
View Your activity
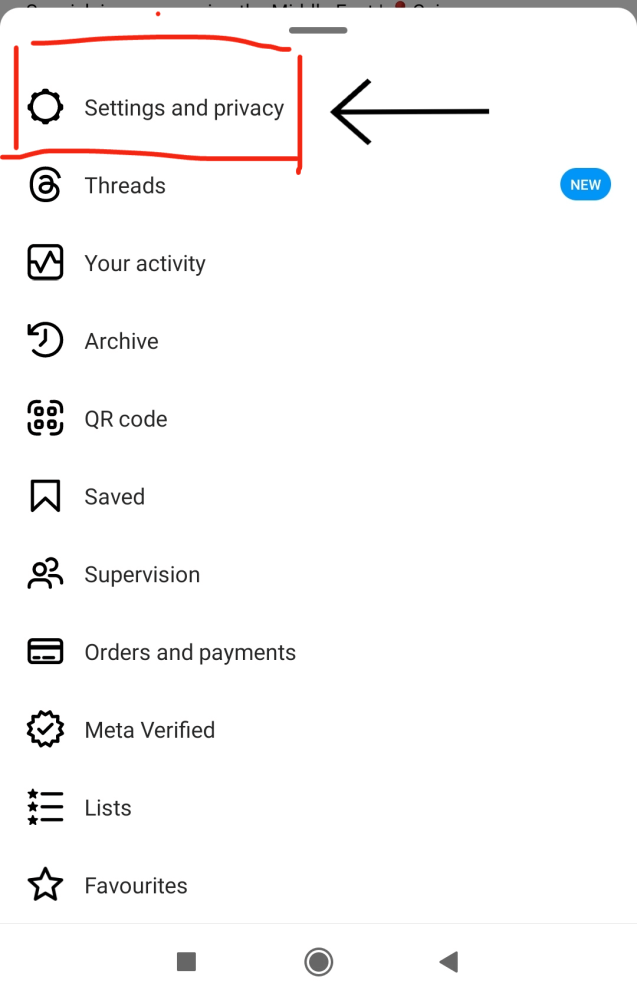(145, 264)
